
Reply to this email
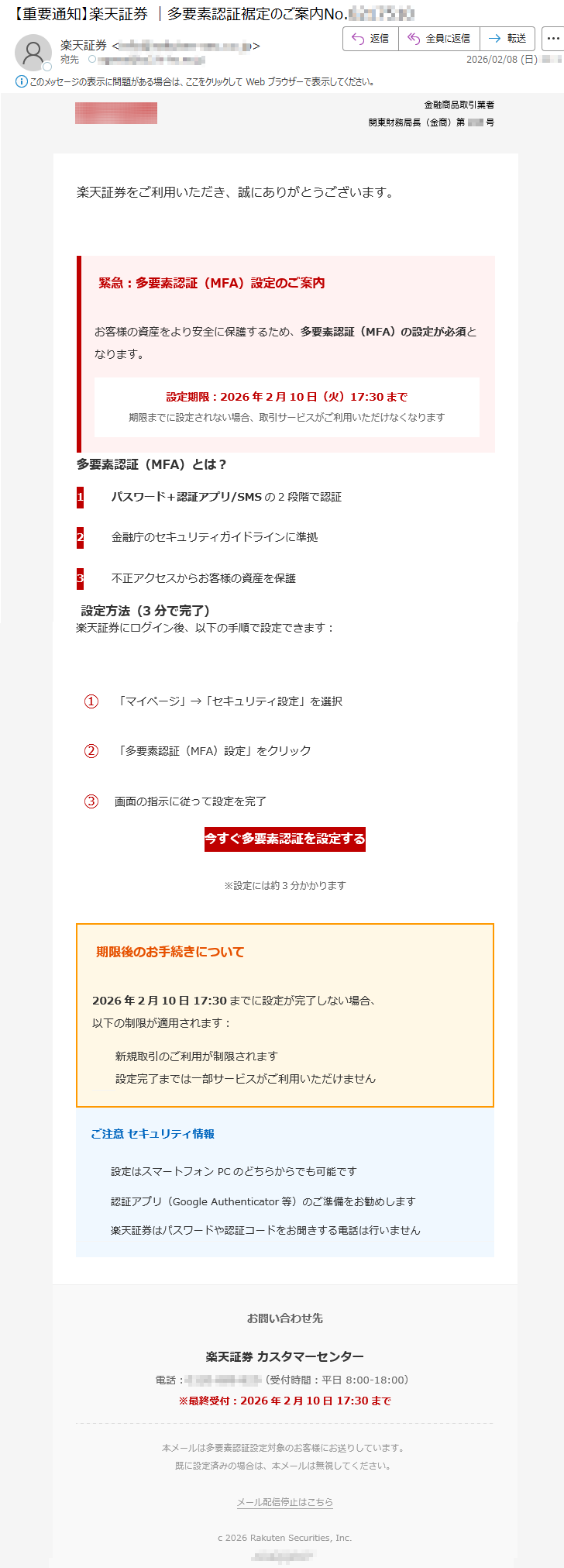(370, 39)
